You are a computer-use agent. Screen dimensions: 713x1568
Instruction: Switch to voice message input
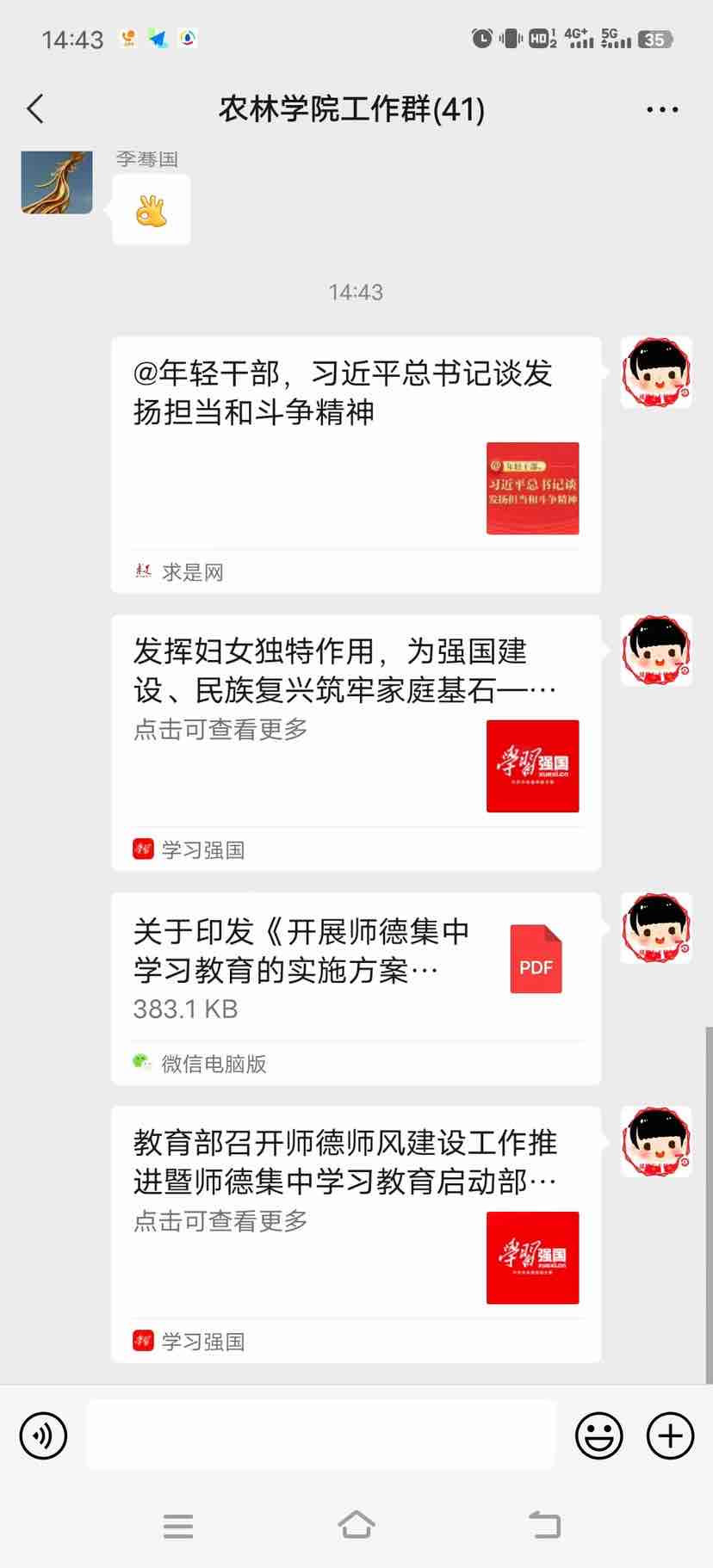43,1435
